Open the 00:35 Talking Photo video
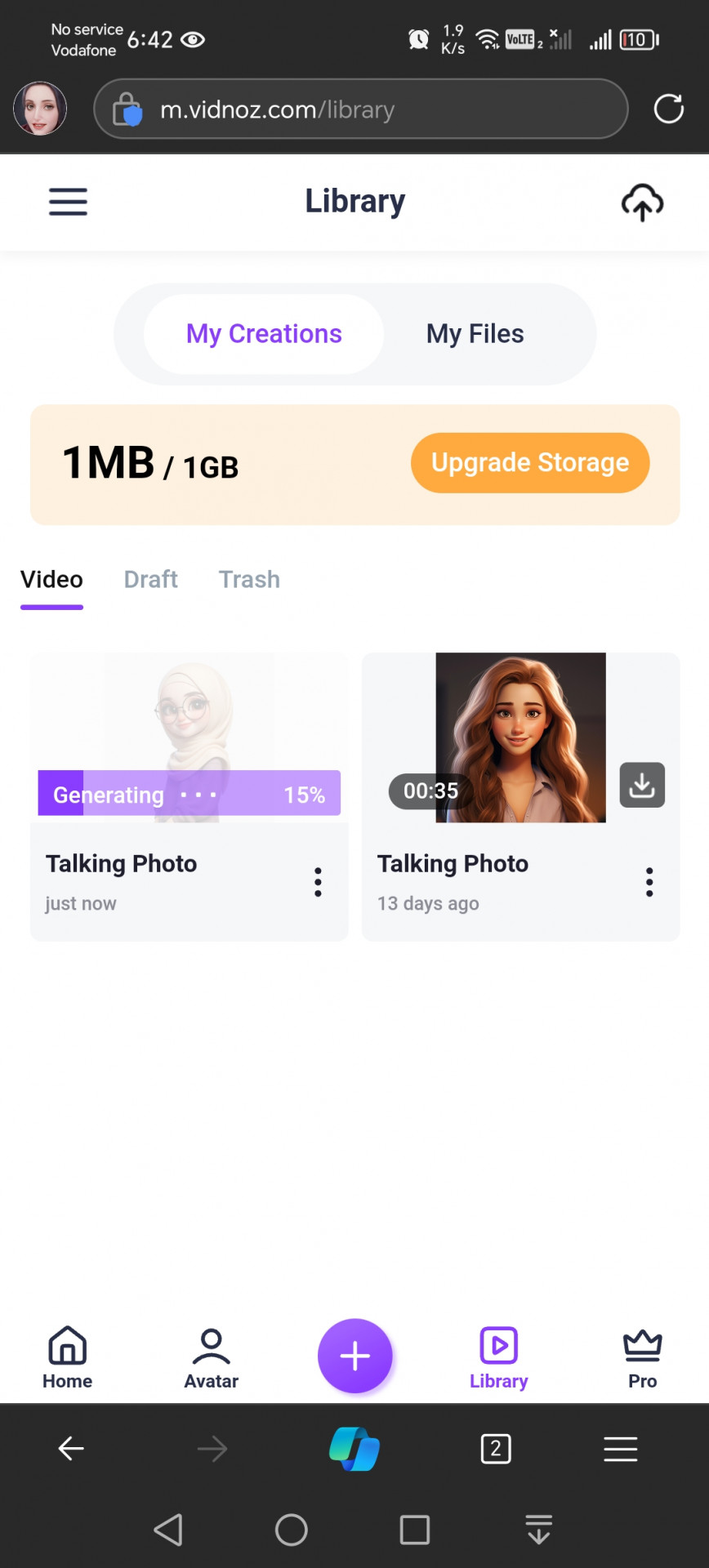 (520, 737)
